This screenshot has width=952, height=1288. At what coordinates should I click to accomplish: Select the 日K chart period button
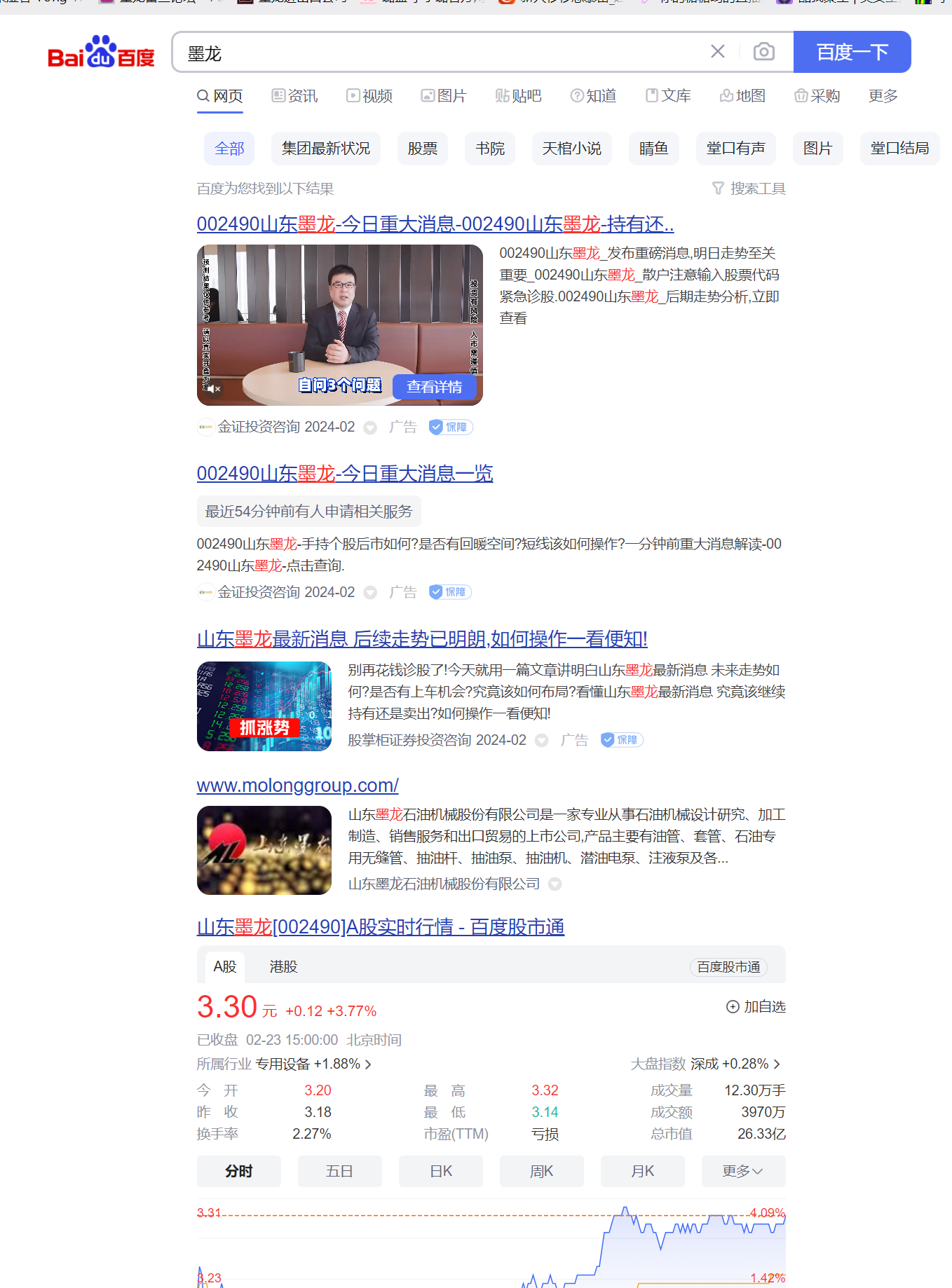440,1171
